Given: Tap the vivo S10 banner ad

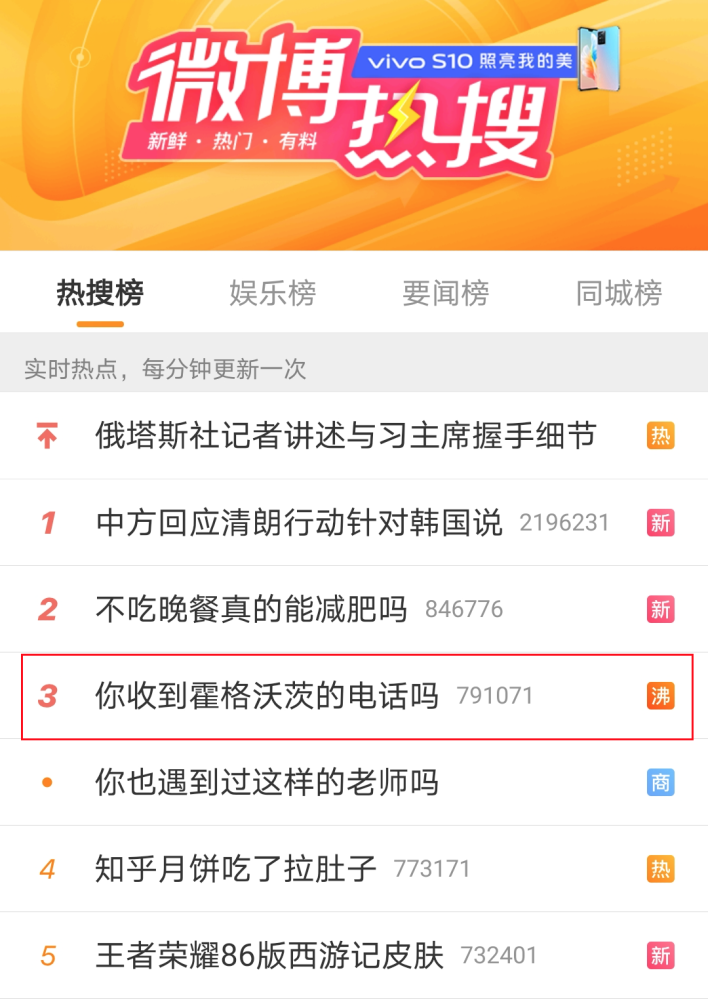Looking at the screenshot, I should 490,60.
